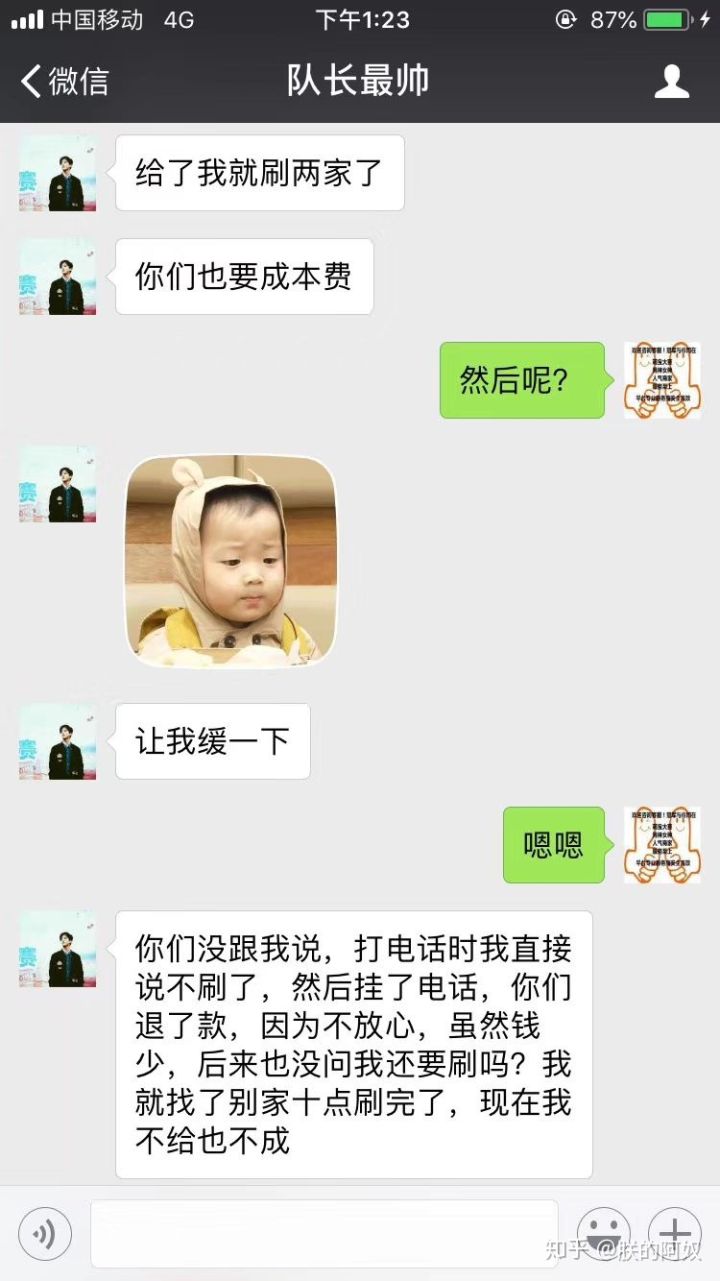Open the chat info profile icon
The image size is (720, 1281).
click(672, 81)
